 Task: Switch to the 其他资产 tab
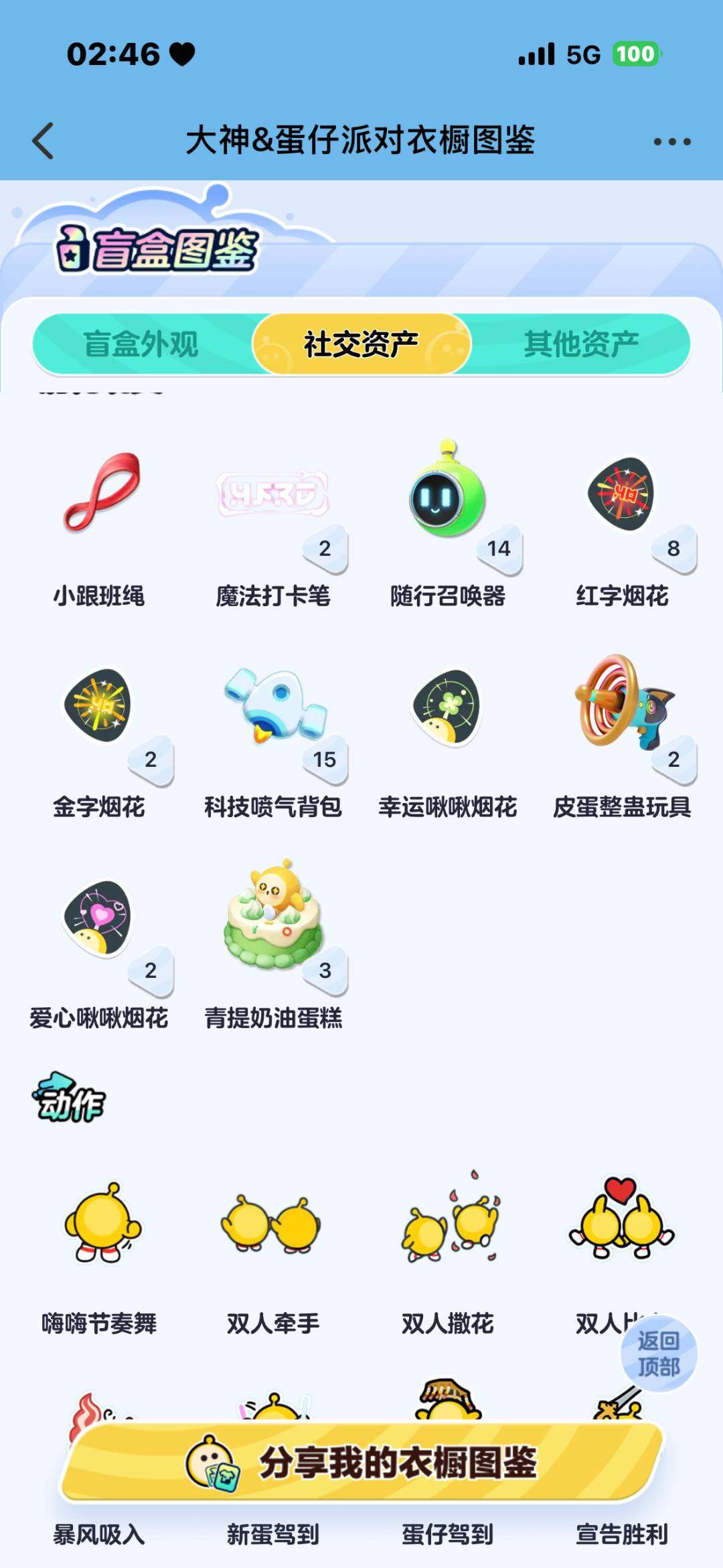pos(582,343)
